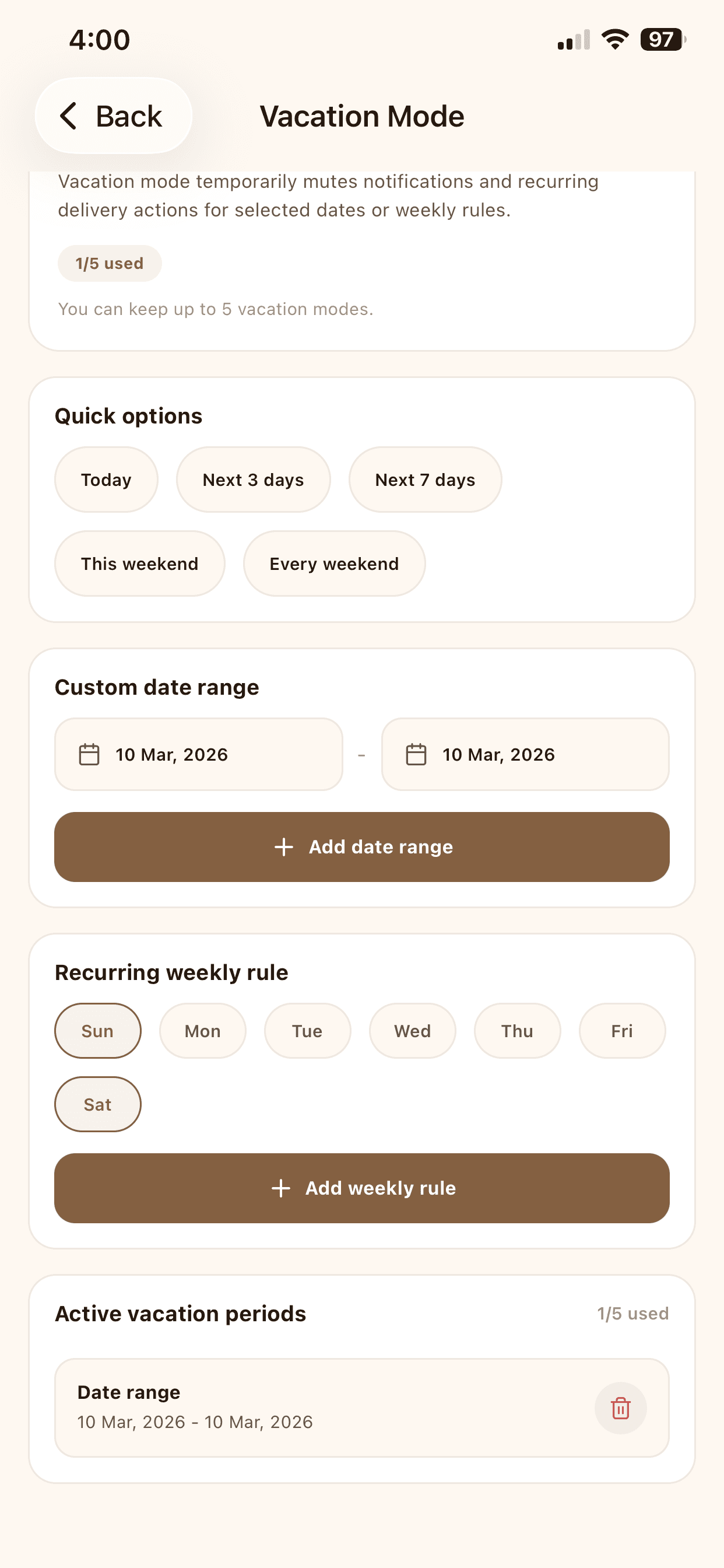
Task: Tap the back chevron icon
Action: point(69,116)
